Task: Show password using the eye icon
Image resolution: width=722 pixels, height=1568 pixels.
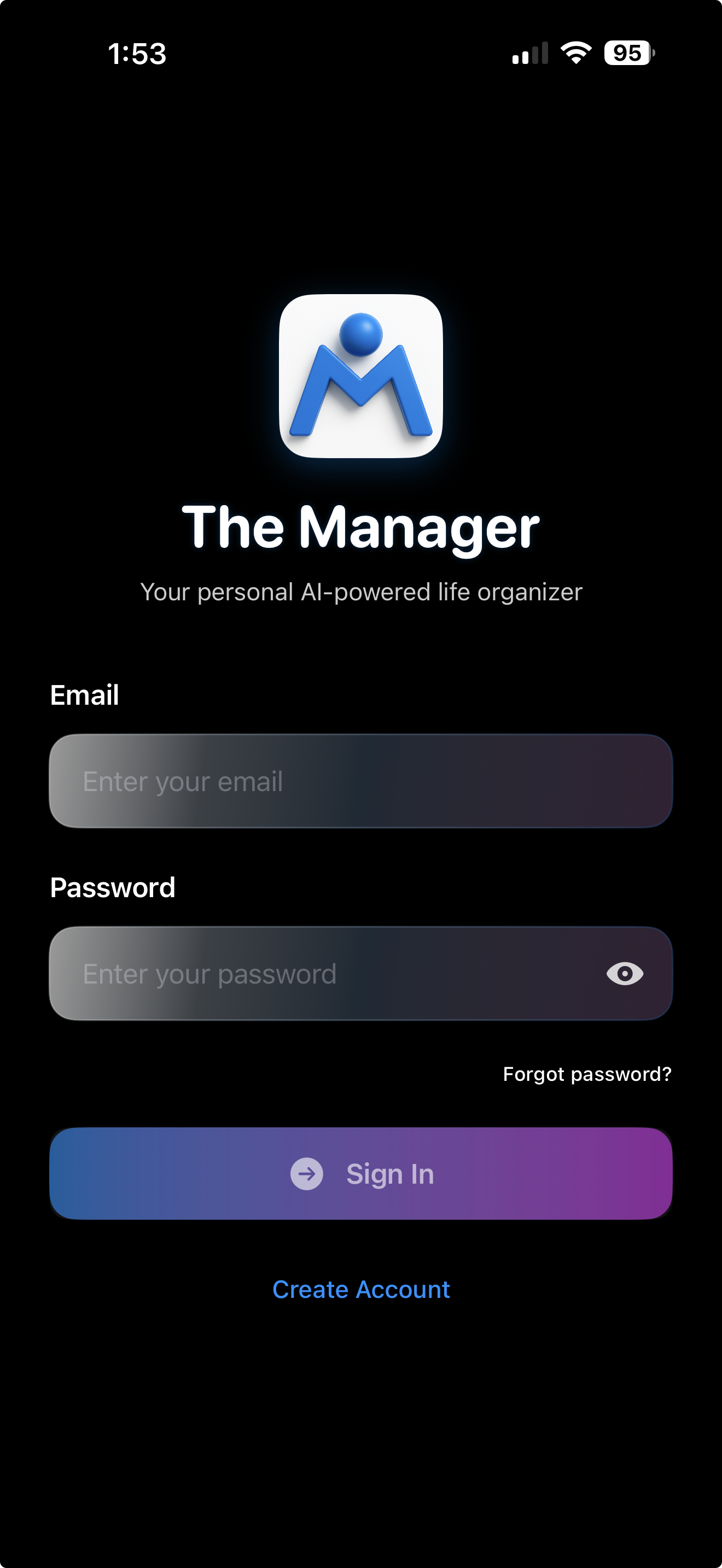Action: coord(625,974)
